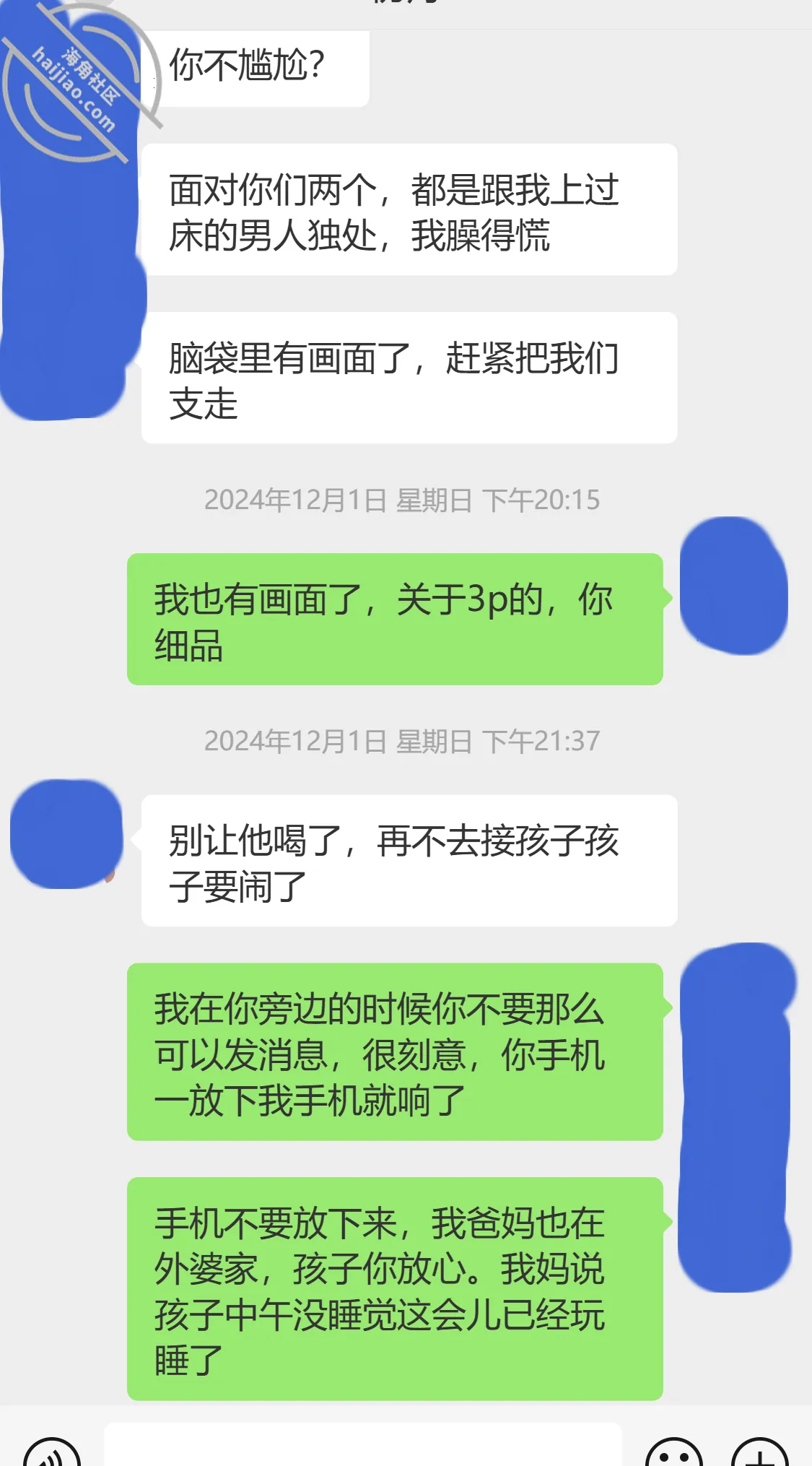This screenshot has width=812, height=1466.
Task: Switch to voice message input
Action: click(52, 1453)
